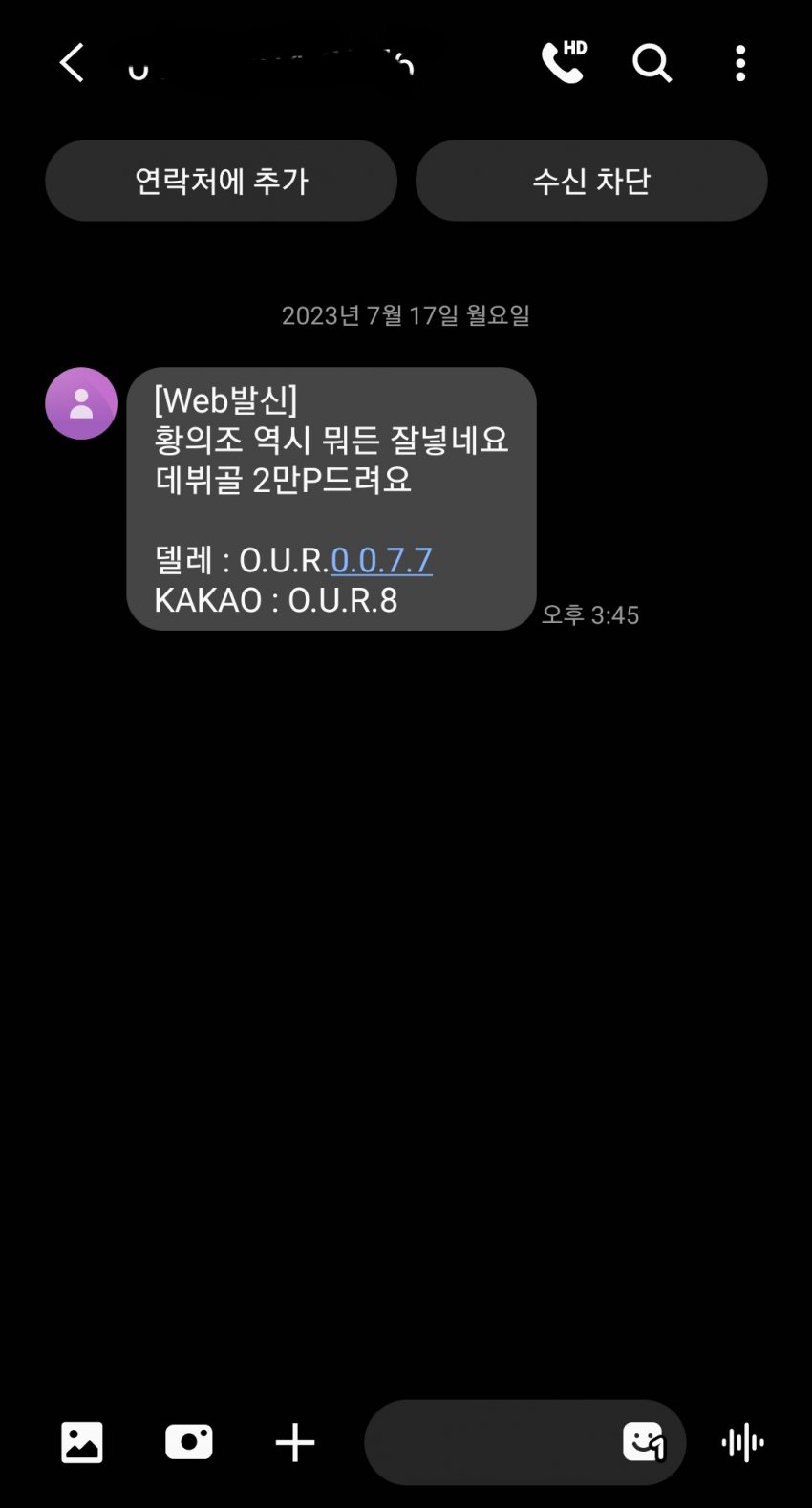
Task: Open the three-dot overflow menu
Action: pos(740,64)
